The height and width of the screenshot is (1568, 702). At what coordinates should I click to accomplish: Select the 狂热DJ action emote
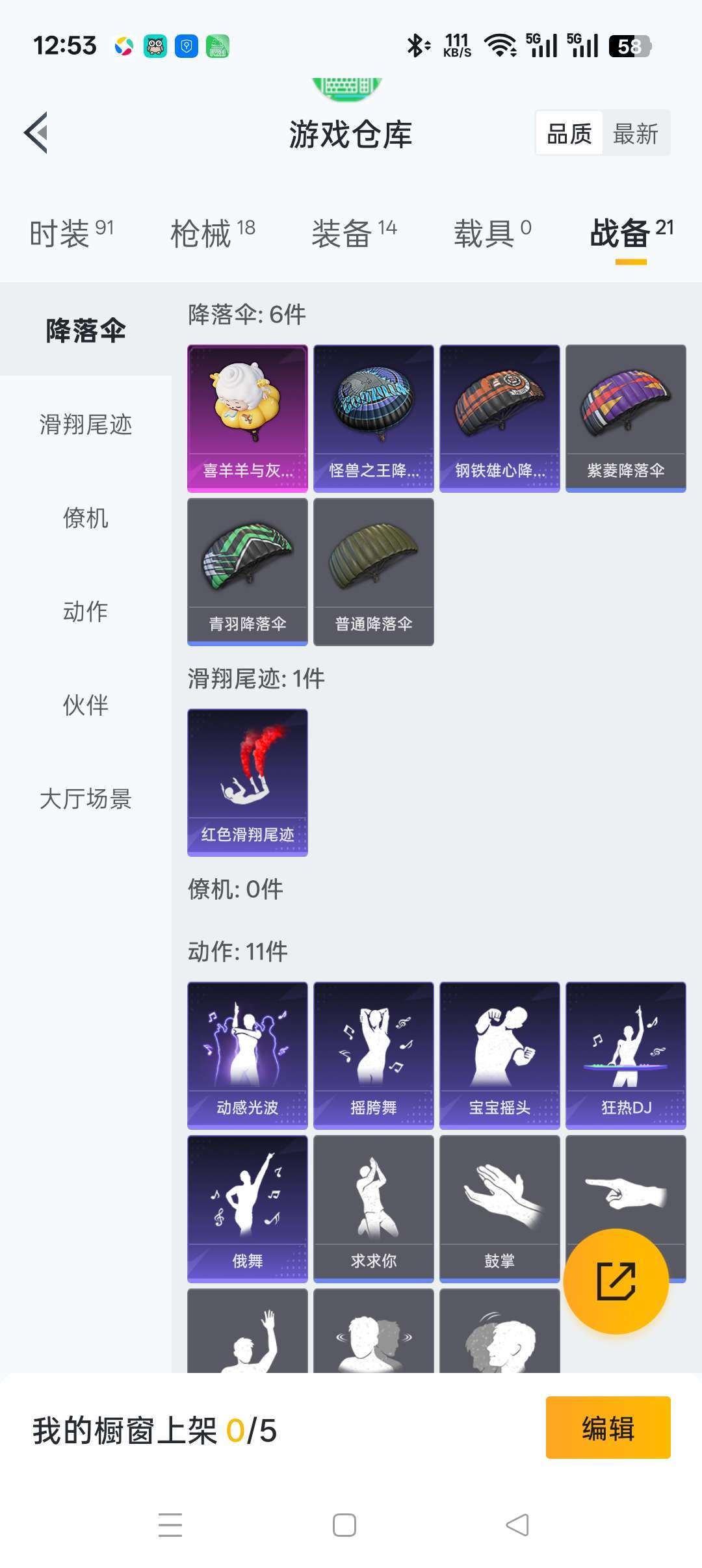coord(626,1053)
